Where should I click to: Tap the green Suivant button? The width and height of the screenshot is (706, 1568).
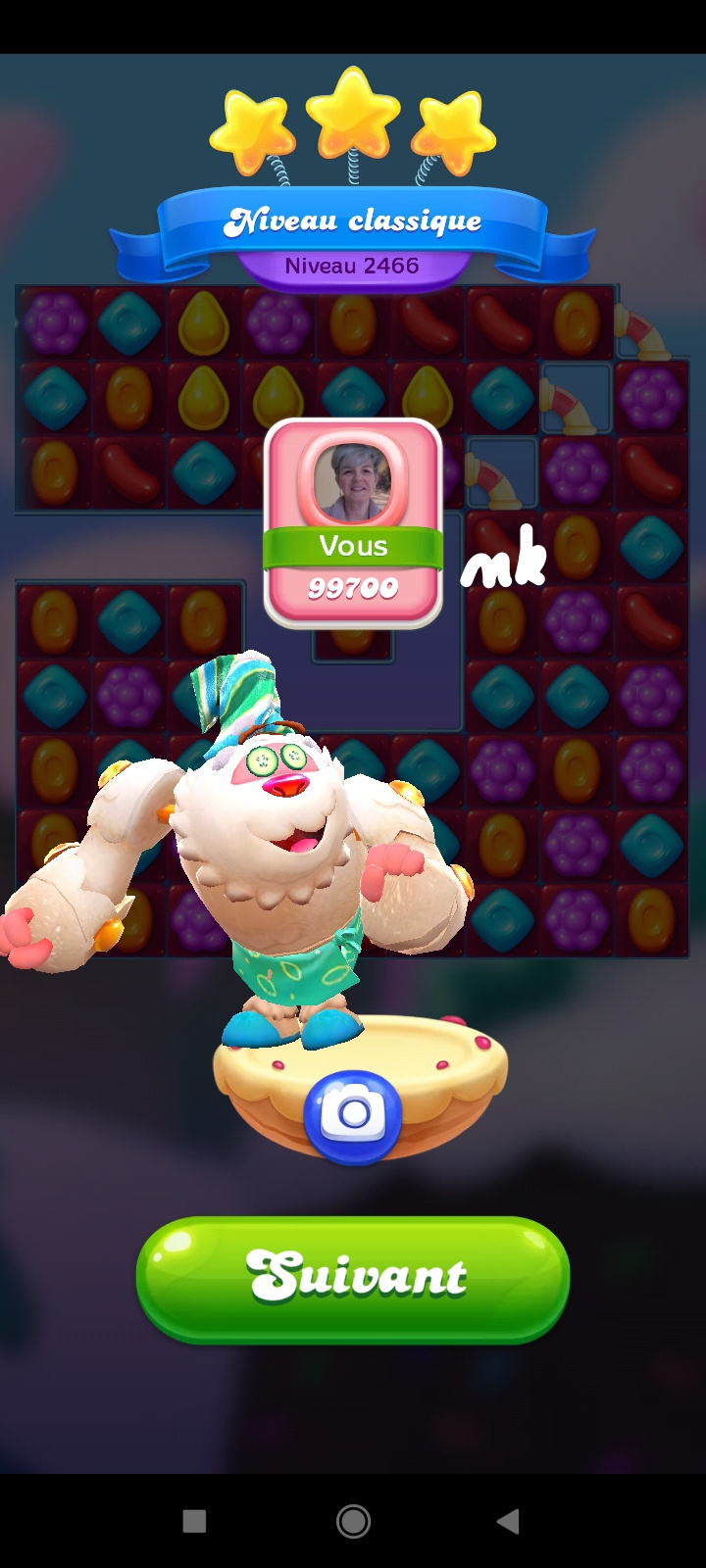tap(353, 1278)
